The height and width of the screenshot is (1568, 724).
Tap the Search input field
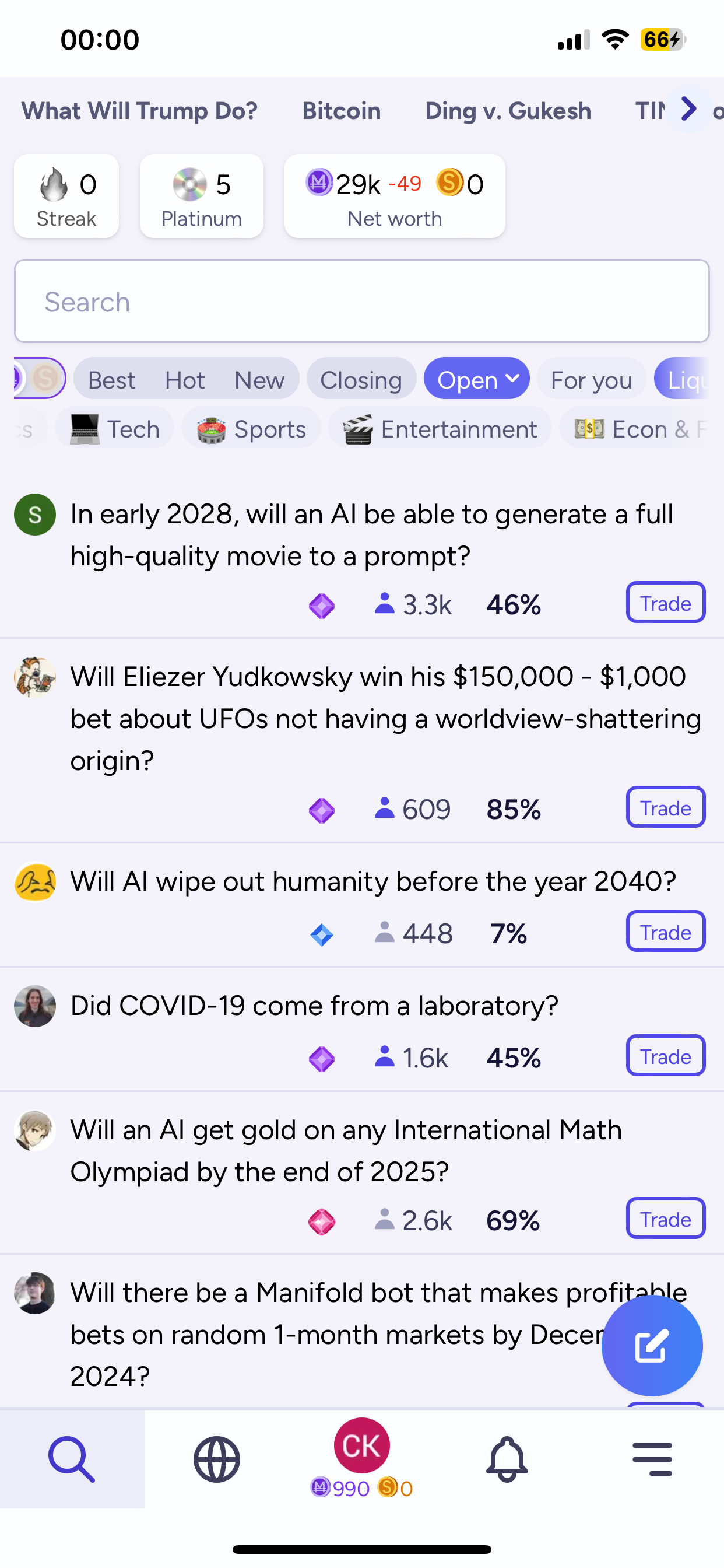click(361, 302)
